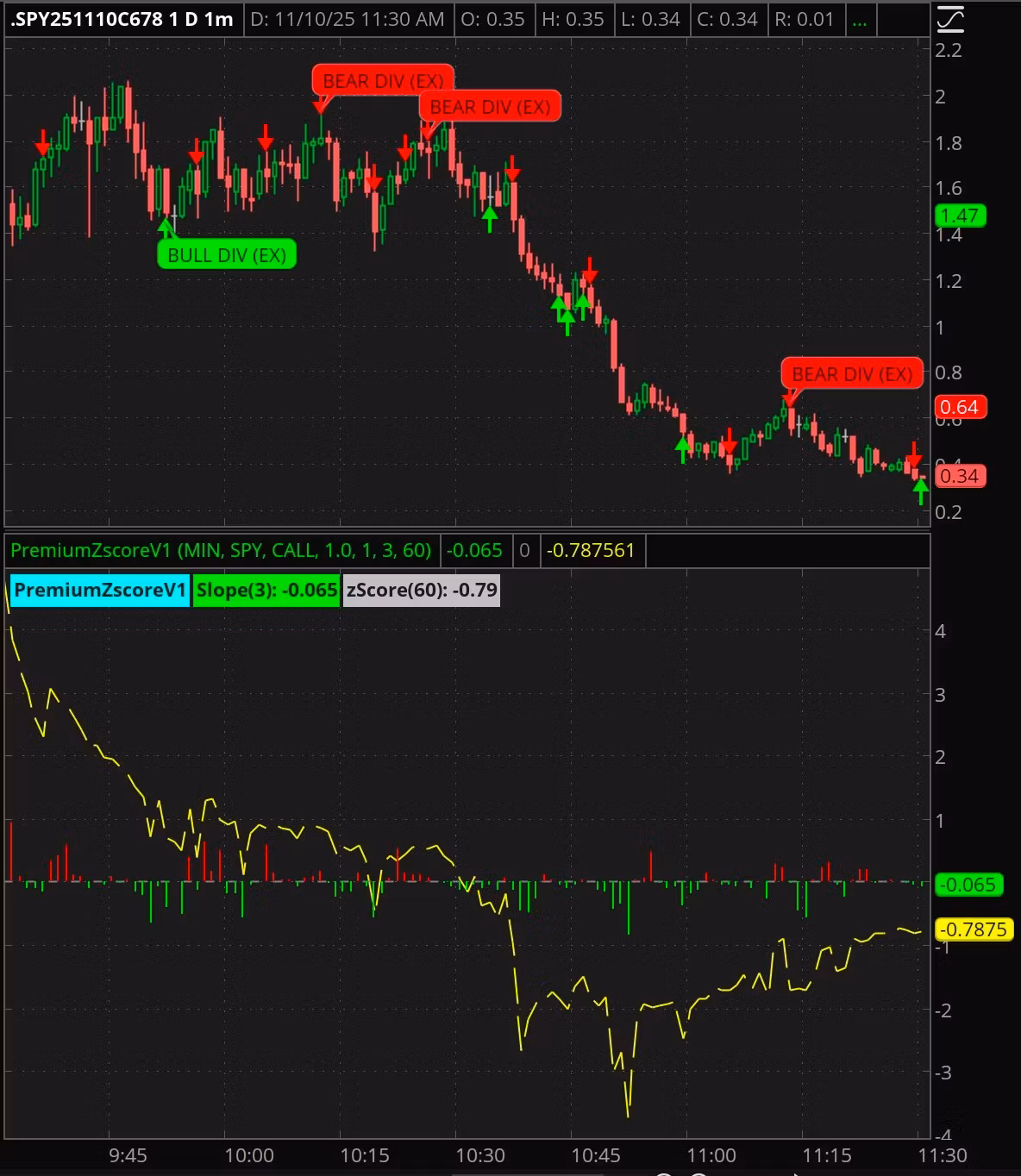Open the chart style icon at top right
The image size is (1021, 1176).
pos(949,17)
